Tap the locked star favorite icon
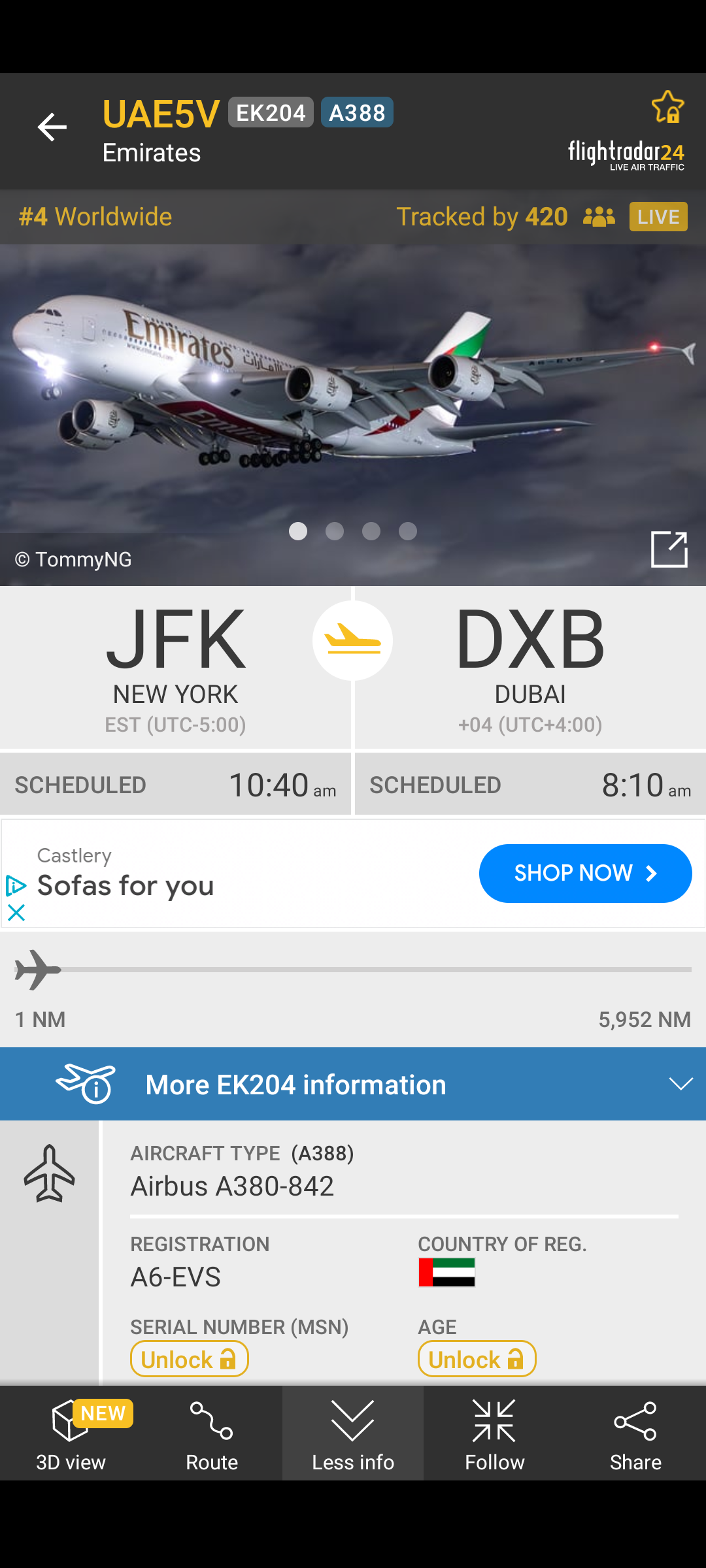706x1568 pixels. coord(667,107)
